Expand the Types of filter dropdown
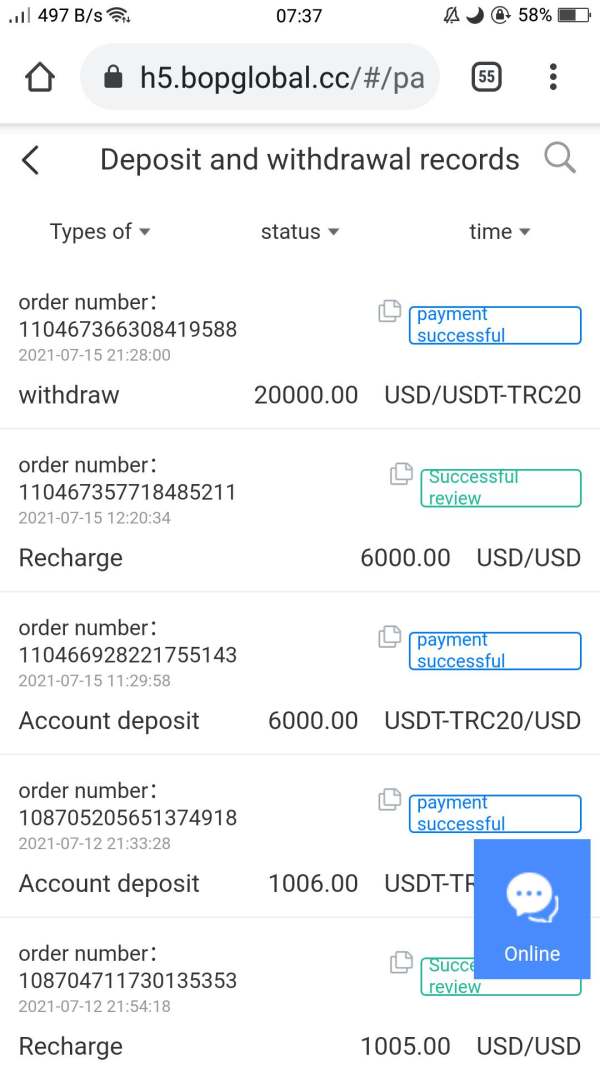 pos(99,232)
